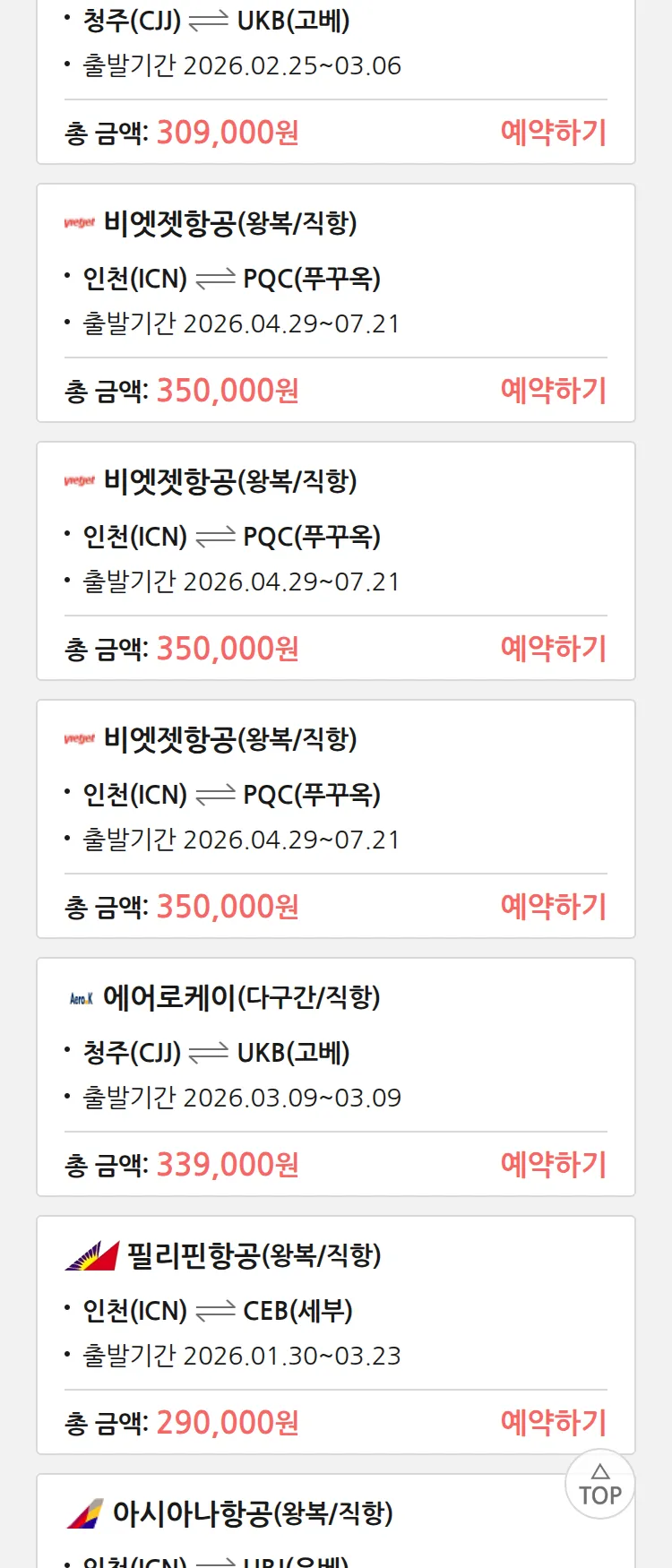Select 예약하기 for 필리핀항공 290,000원 fare
This screenshot has height=1568, width=672.
pyautogui.click(x=553, y=1423)
